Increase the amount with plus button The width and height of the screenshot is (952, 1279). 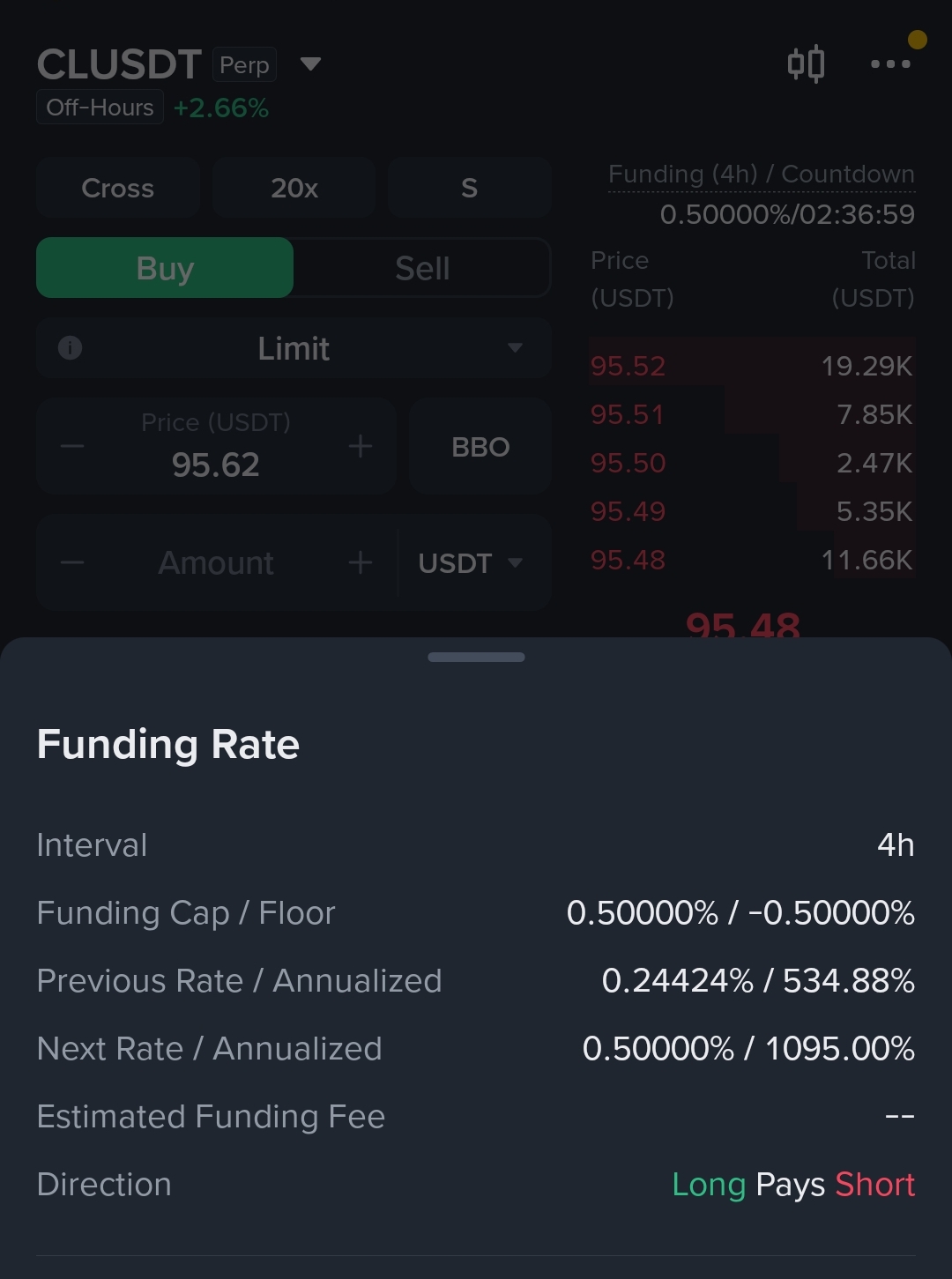click(360, 563)
